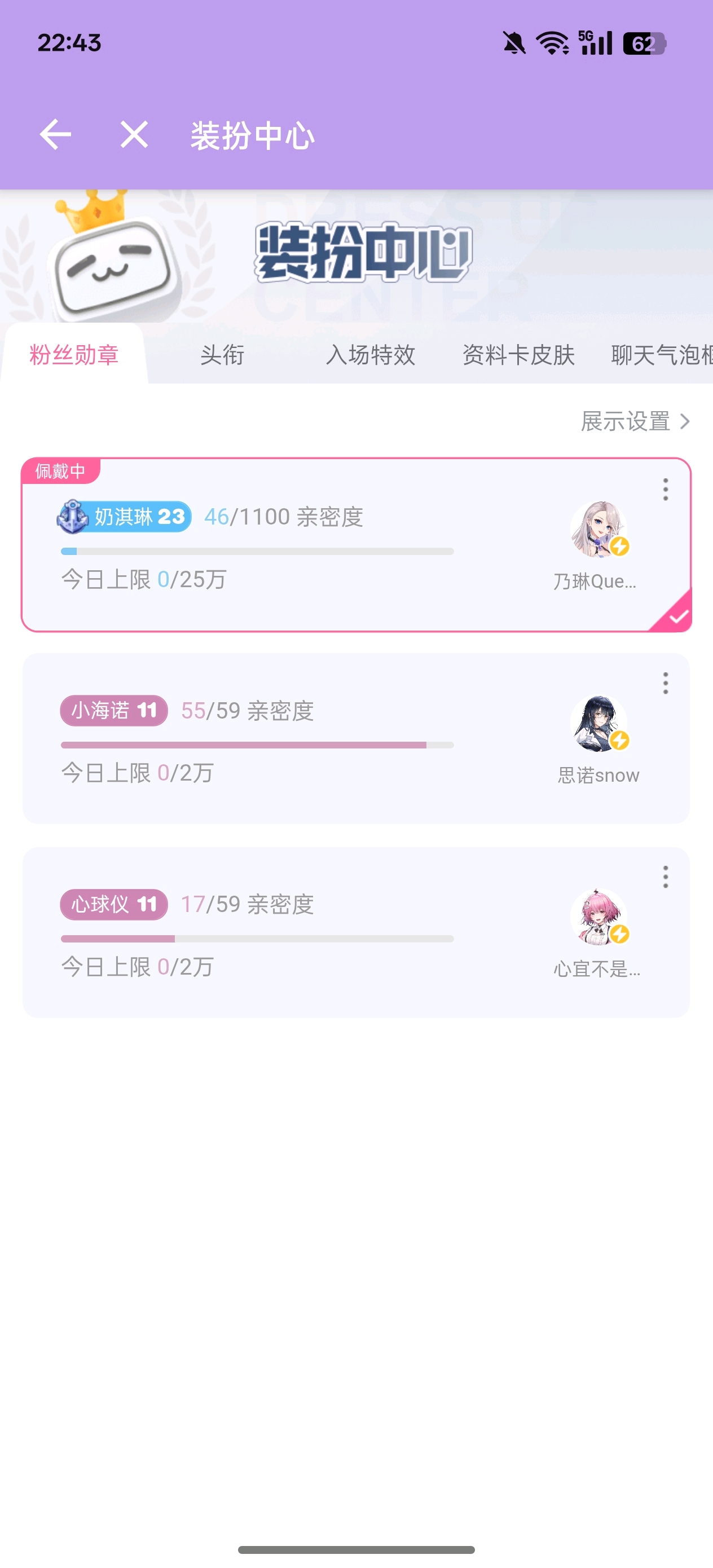The width and height of the screenshot is (713, 1568).
Task: Select the 粉丝勋章 tab
Action: point(74,355)
